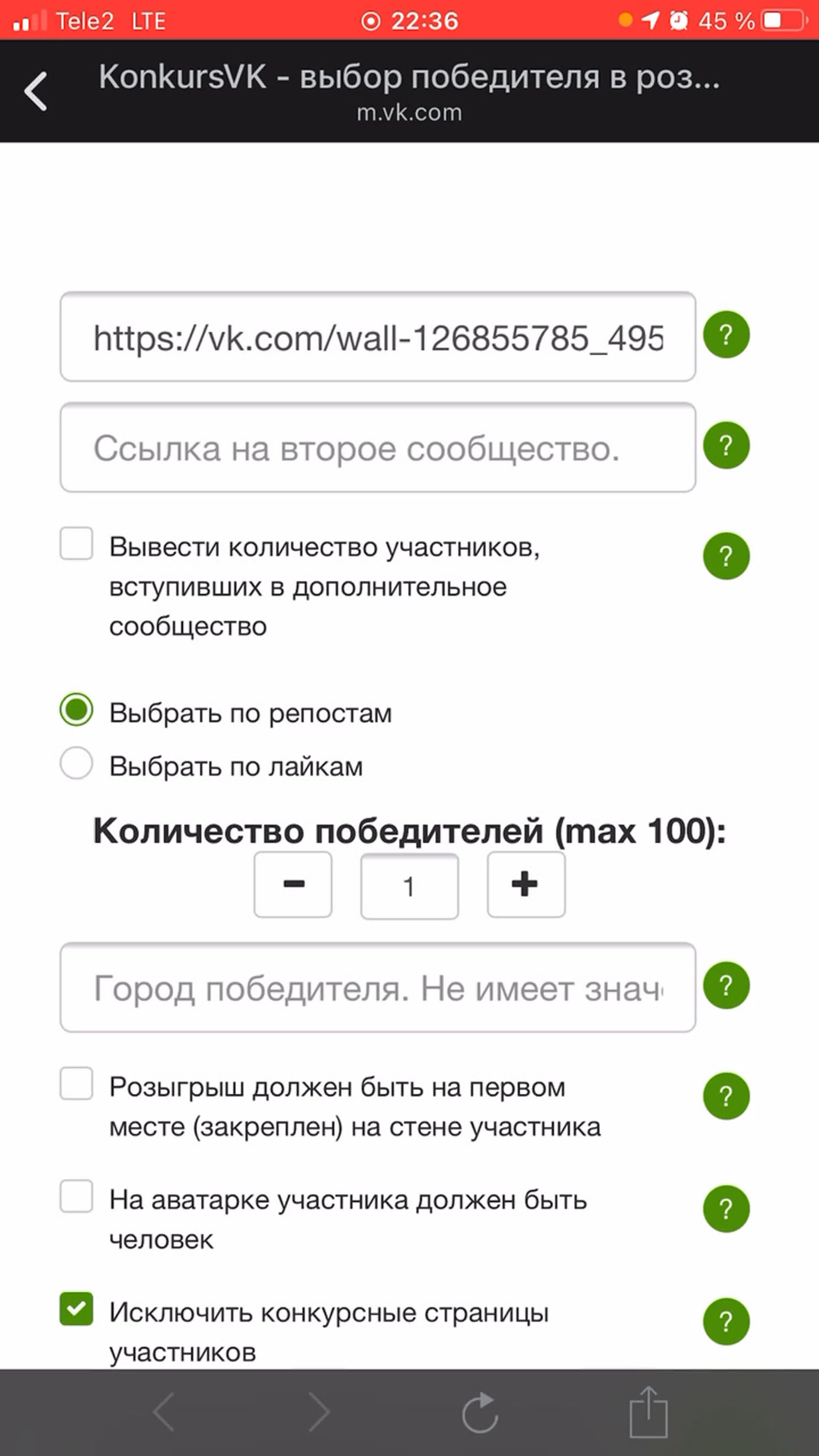Reload the page from bottom toolbar
The height and width of the screenshot is (1456, 819).
pos(479,1412)
